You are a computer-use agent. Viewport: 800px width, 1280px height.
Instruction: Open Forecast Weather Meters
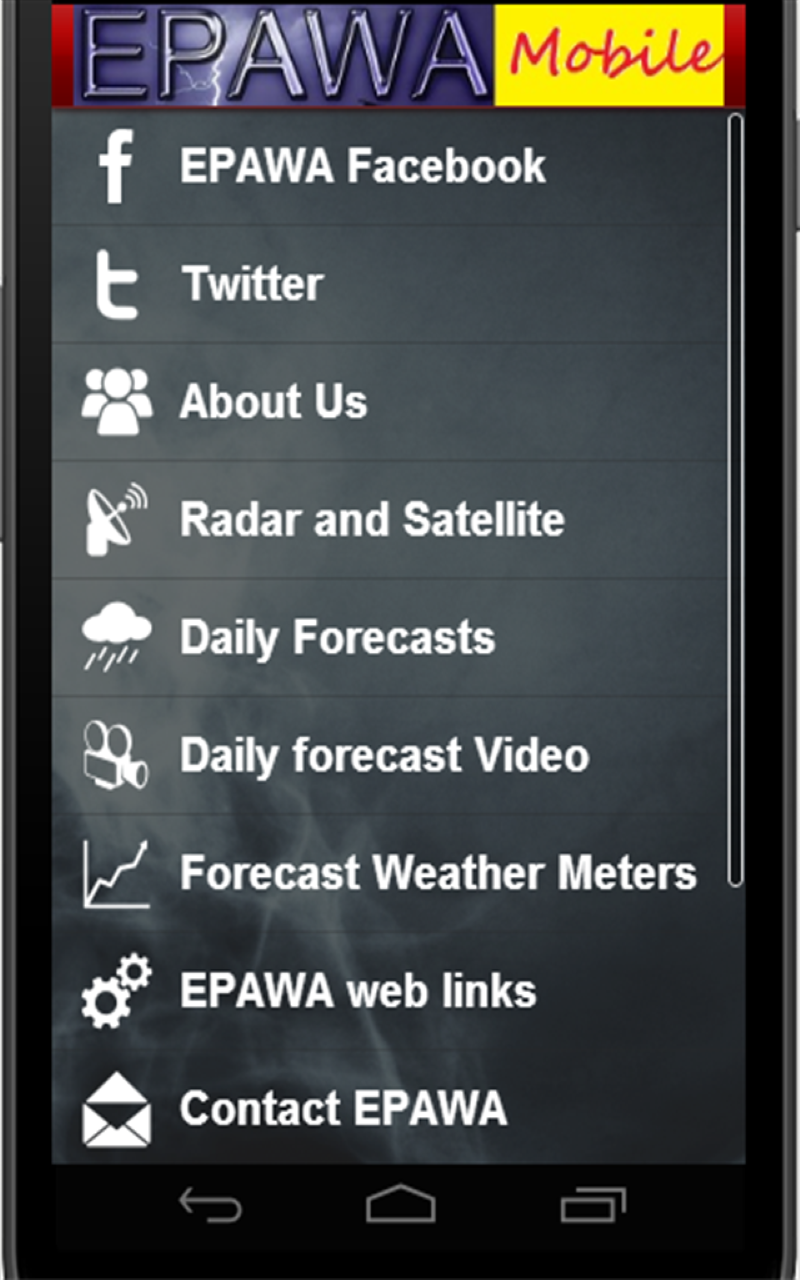[438, 872]
